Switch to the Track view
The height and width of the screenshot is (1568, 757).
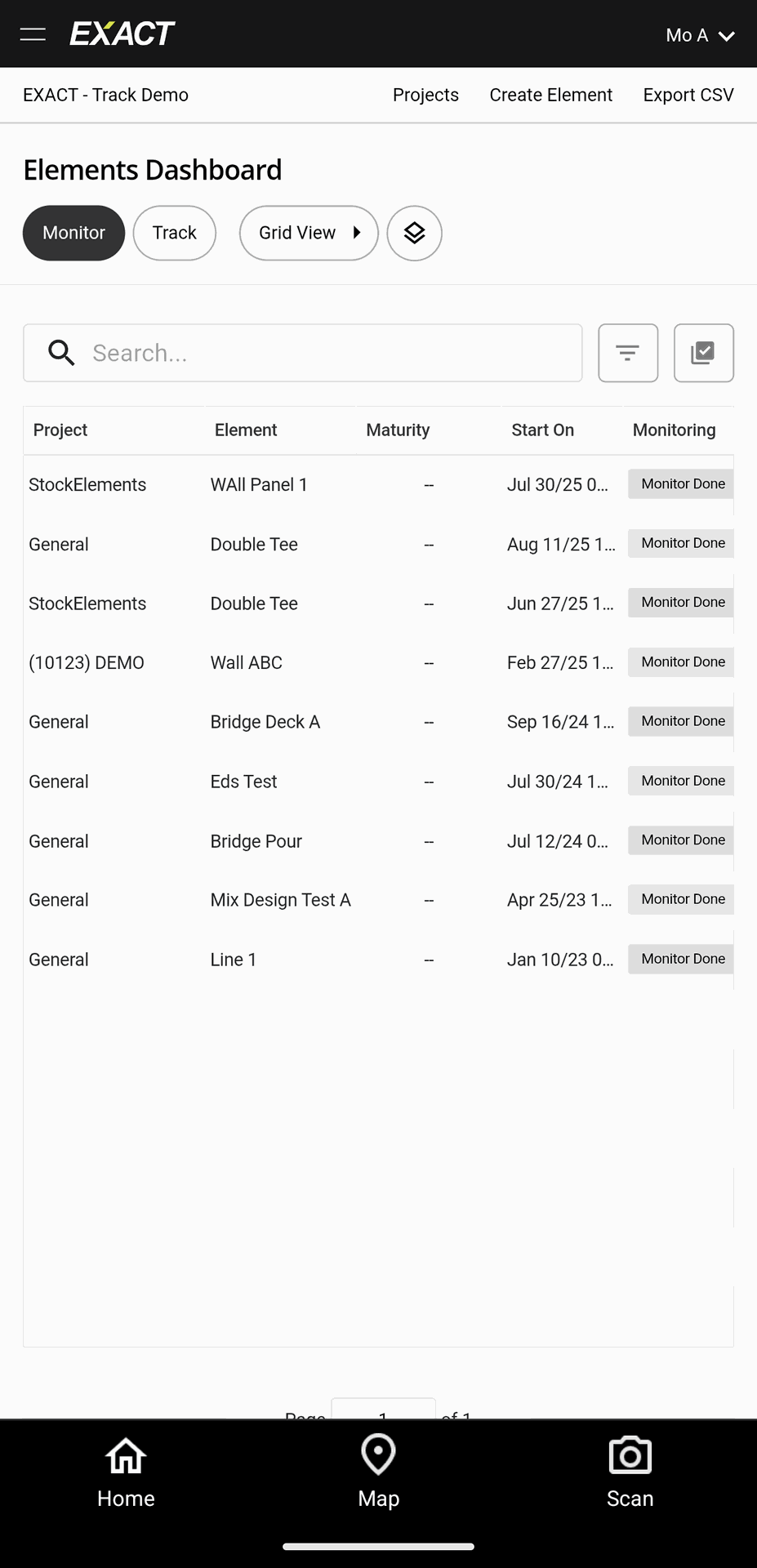[174, 233]
